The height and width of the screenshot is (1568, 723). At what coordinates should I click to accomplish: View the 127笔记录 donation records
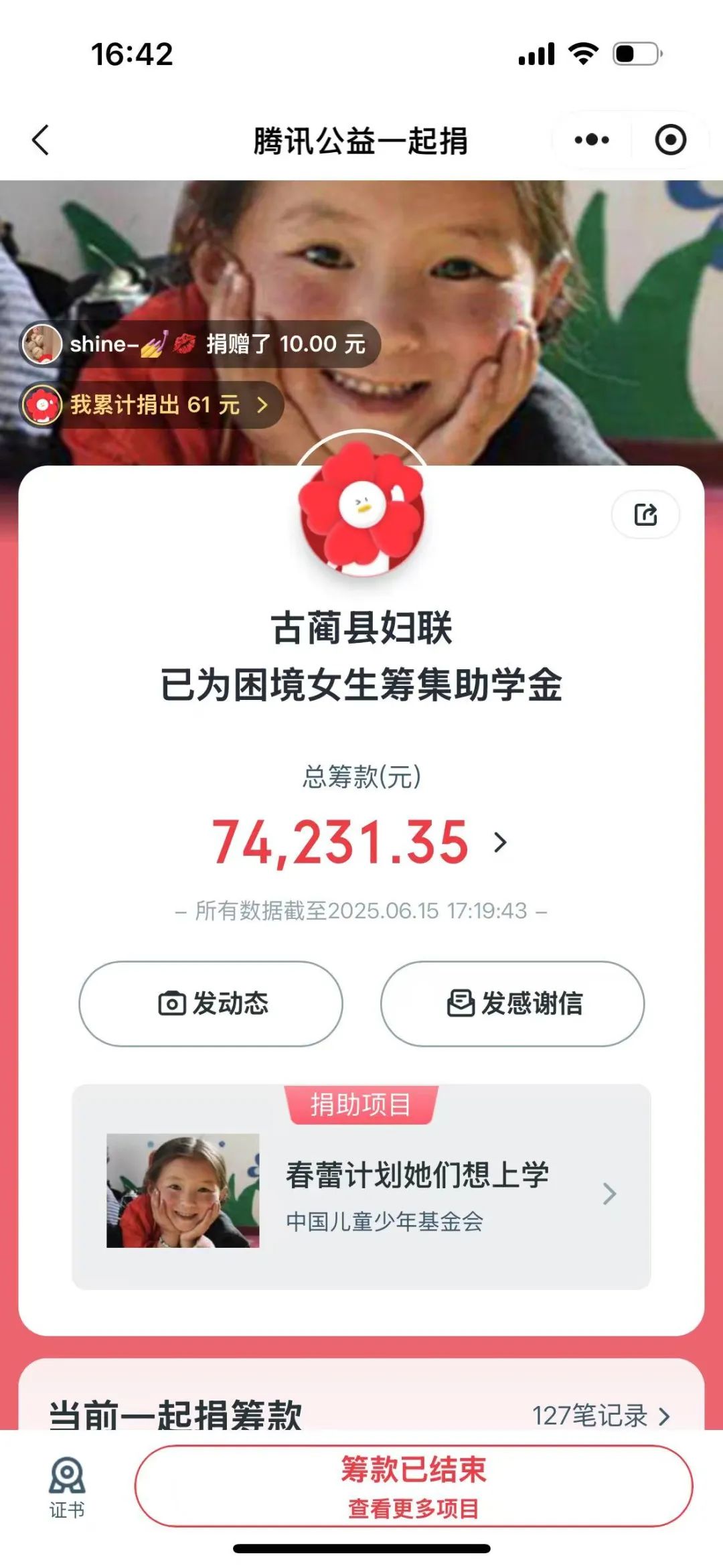[600, 1415]
